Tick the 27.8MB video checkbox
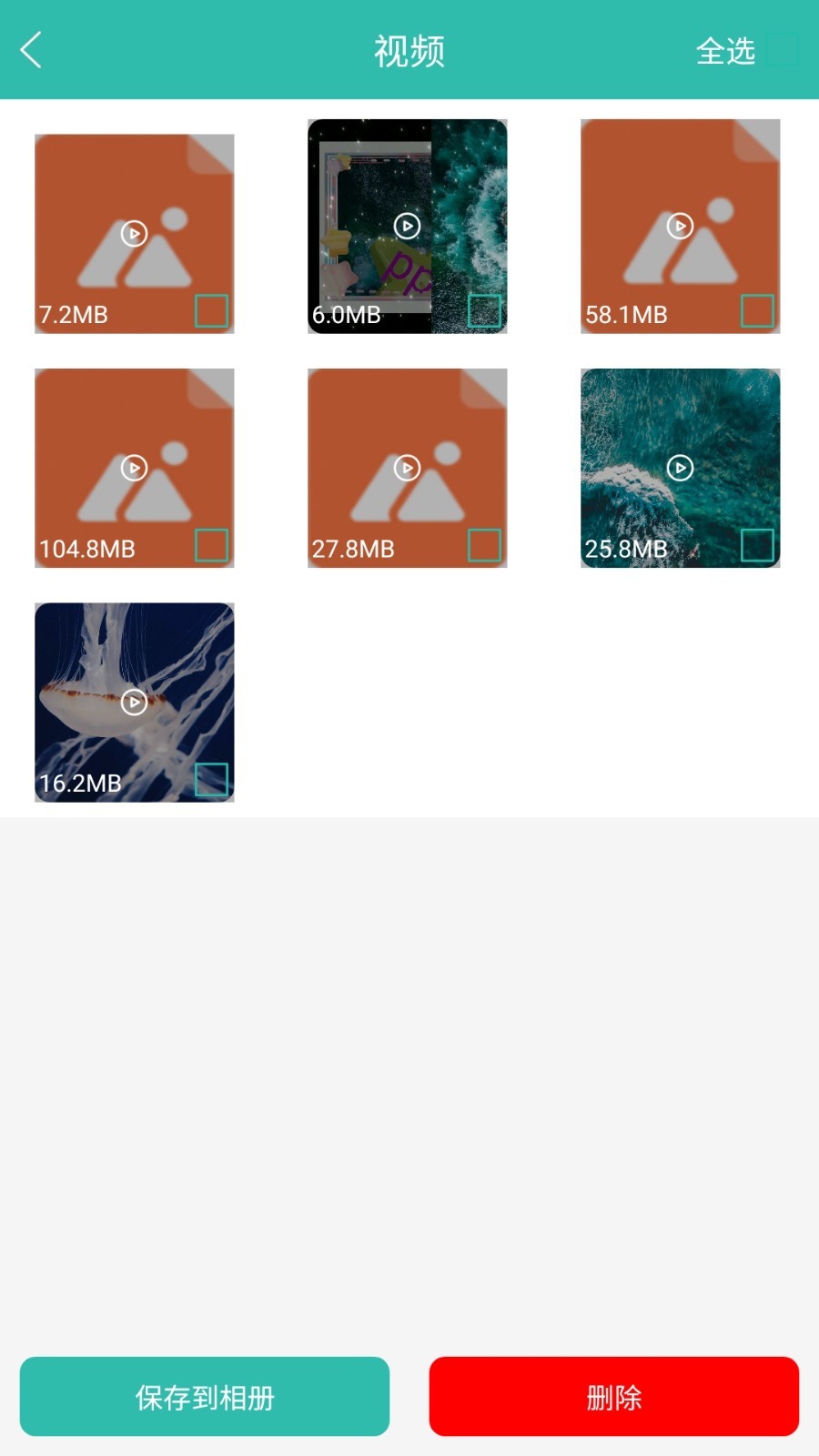This screenshot has height=1456, width=819. (484, 545)
